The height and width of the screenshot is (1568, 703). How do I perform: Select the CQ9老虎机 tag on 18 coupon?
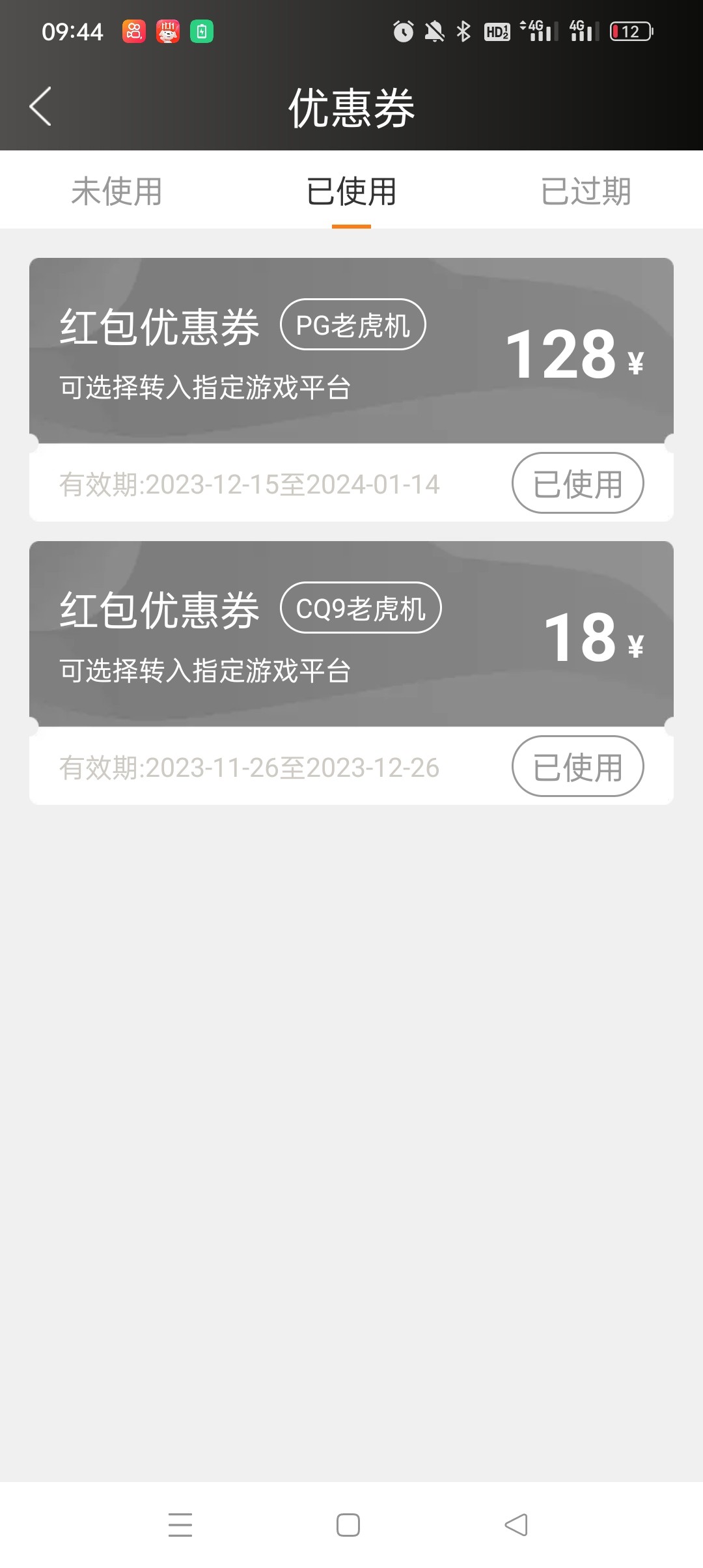pyautogui.click(x=361, y=608)
